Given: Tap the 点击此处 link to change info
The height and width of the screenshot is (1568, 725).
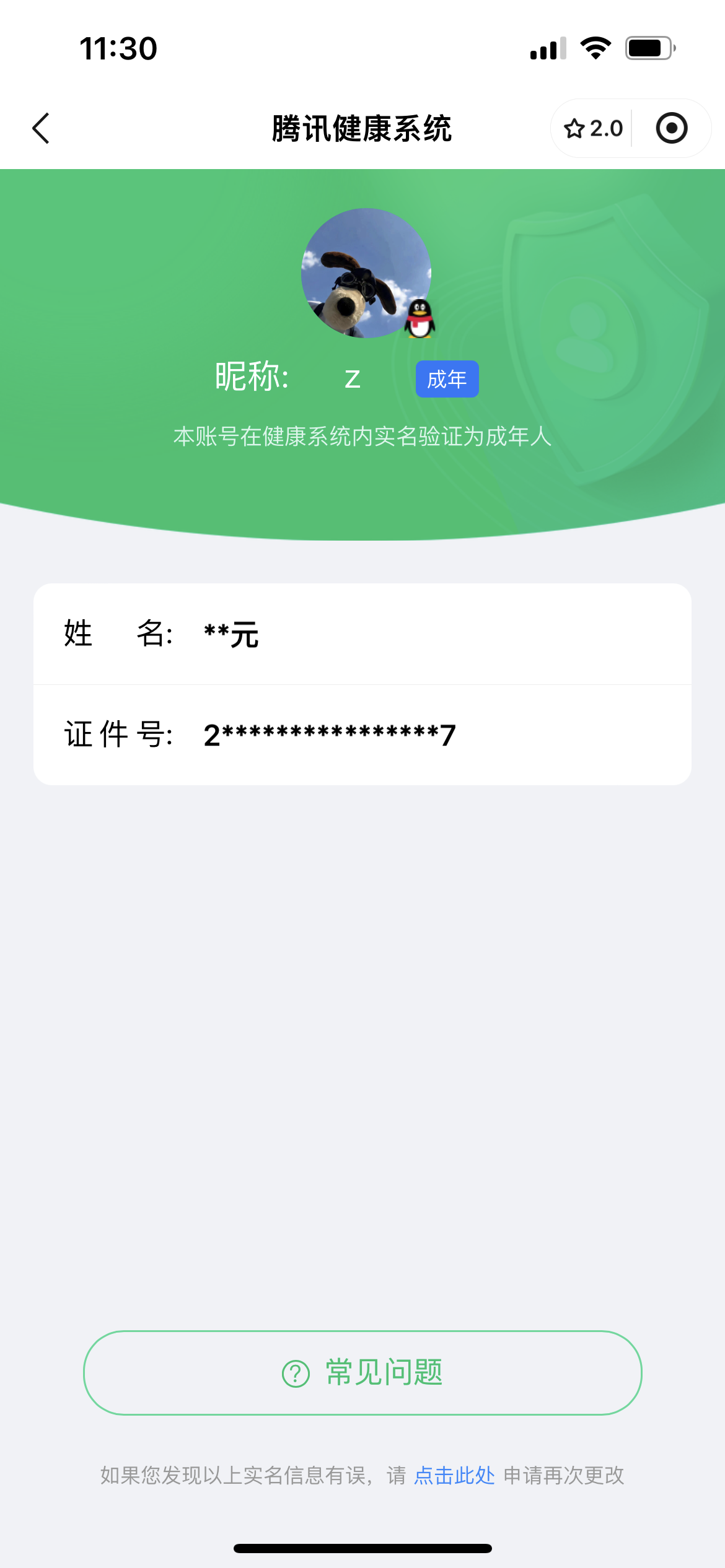Looking at the screenshot, I should tap(454, 1475).
